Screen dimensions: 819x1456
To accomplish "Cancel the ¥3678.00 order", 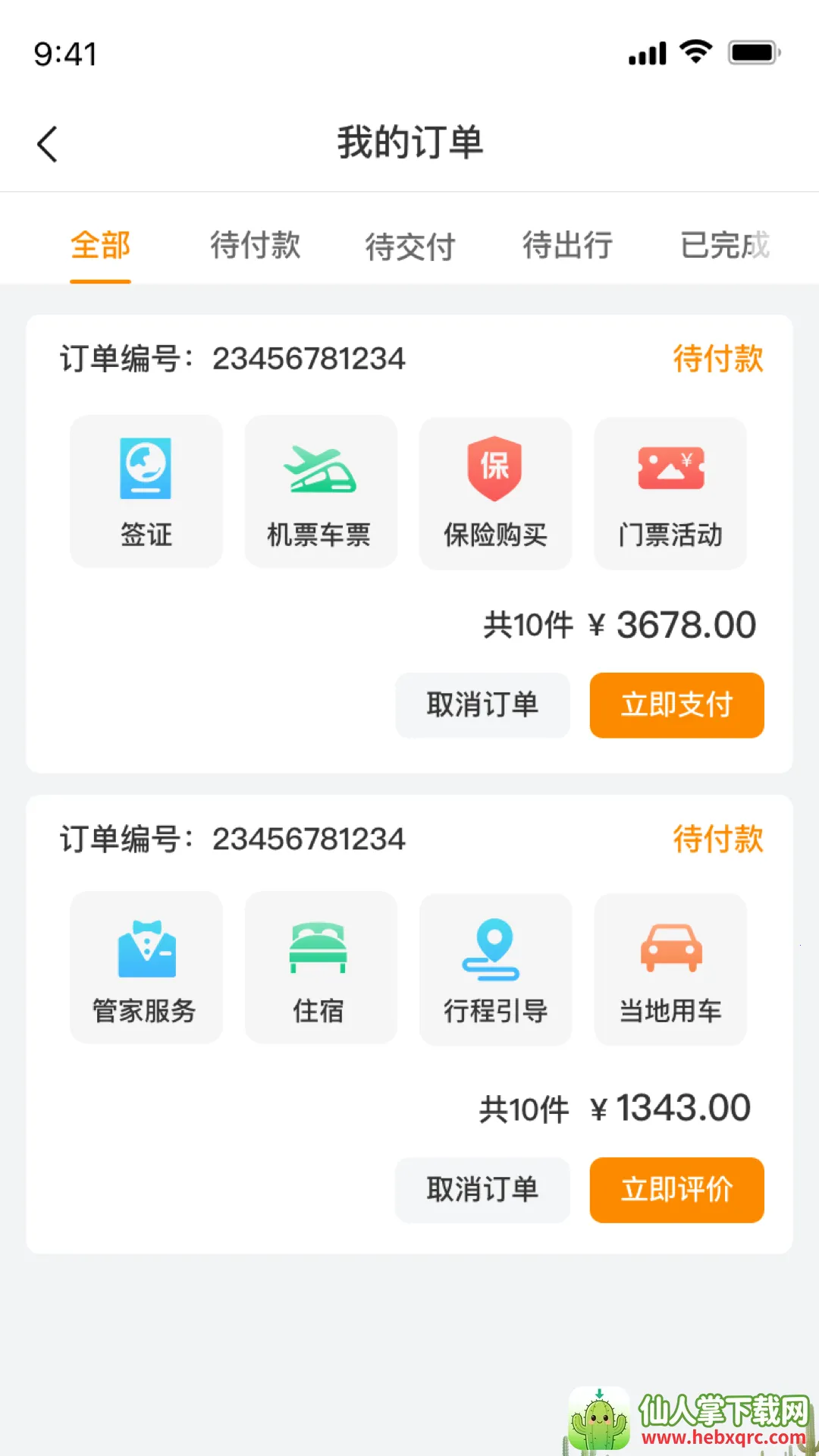I will coord(482,705).
